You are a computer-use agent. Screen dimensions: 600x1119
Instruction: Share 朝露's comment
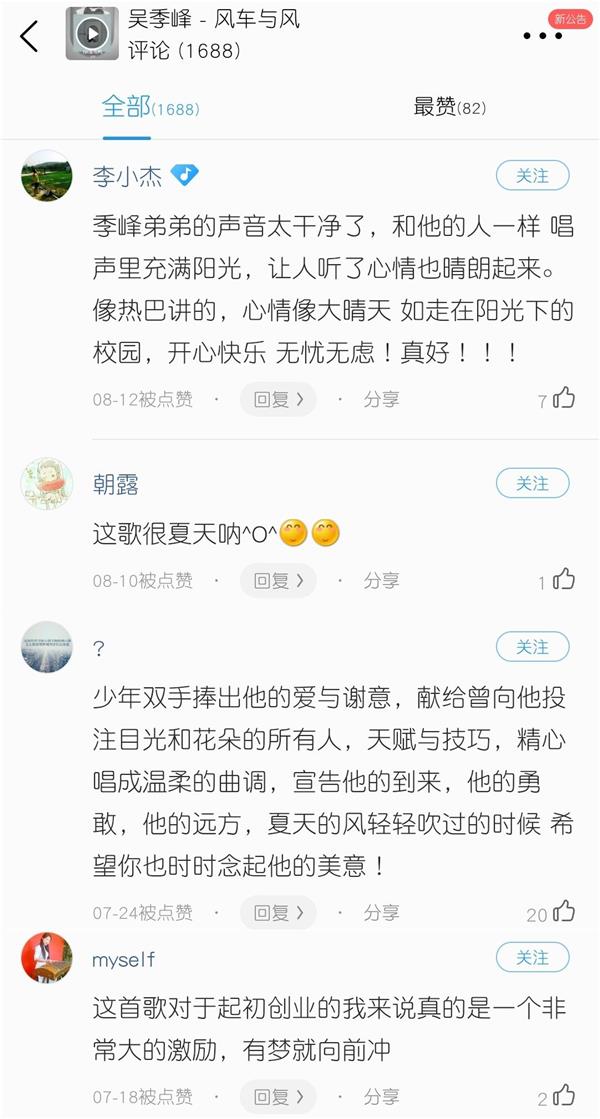(381, 581)
